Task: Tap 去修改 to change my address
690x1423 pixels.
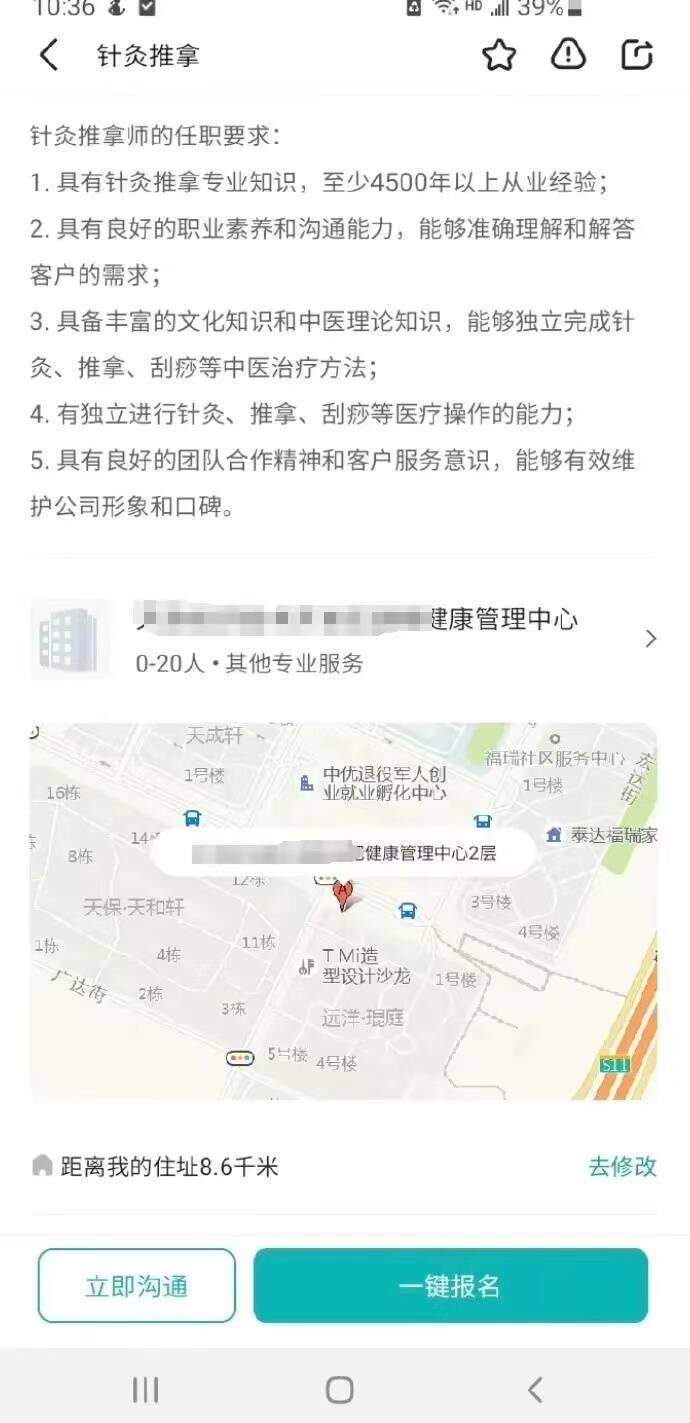Action: click(x=622, y=1166)
